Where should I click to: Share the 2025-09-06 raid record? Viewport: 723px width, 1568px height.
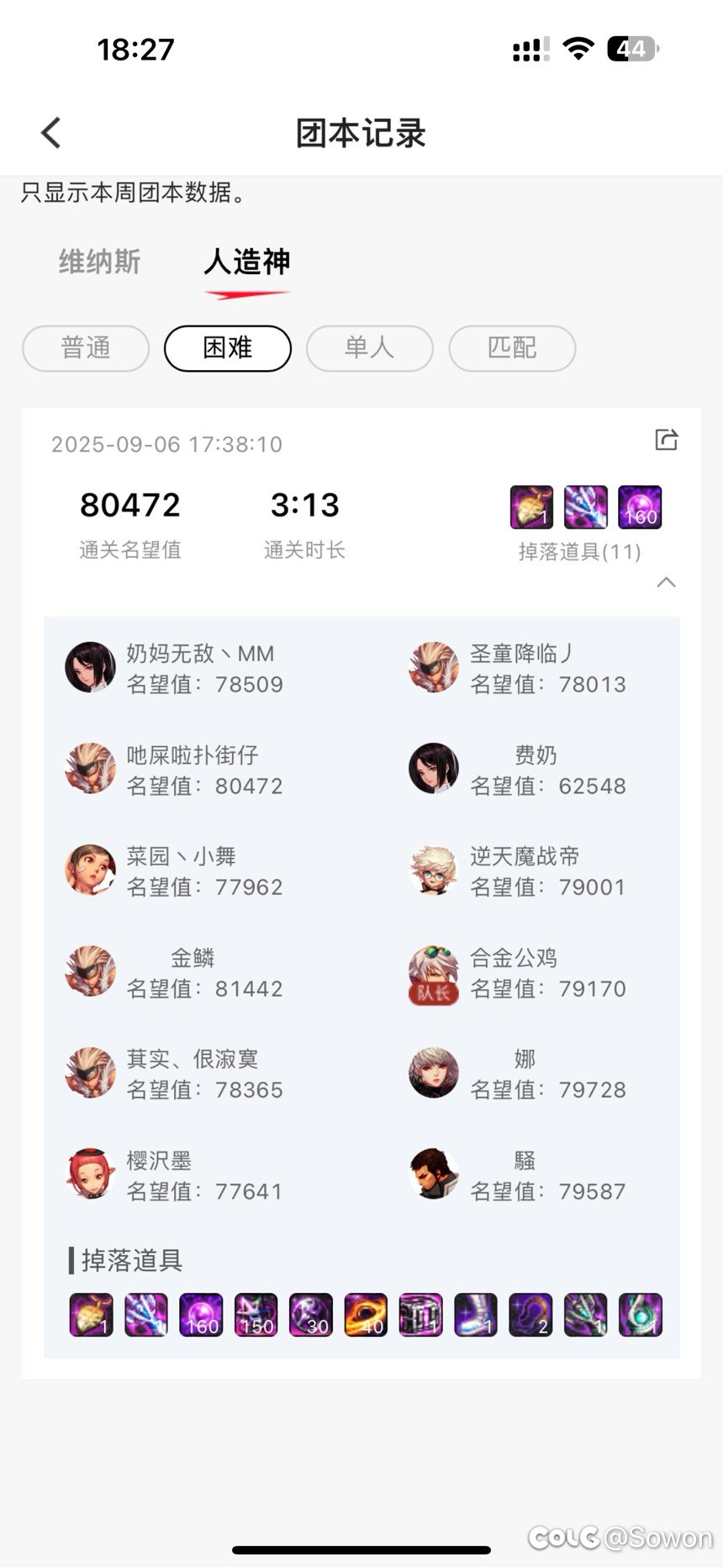[666, 439]
